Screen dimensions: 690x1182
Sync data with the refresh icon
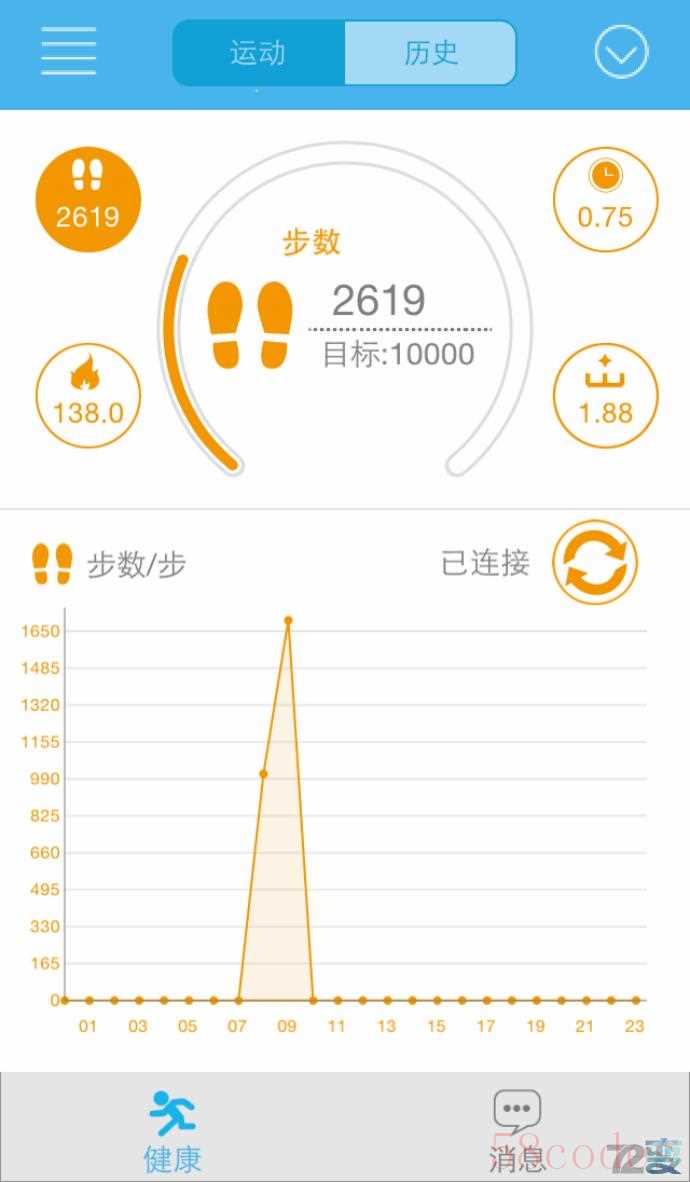pos(595,562)
